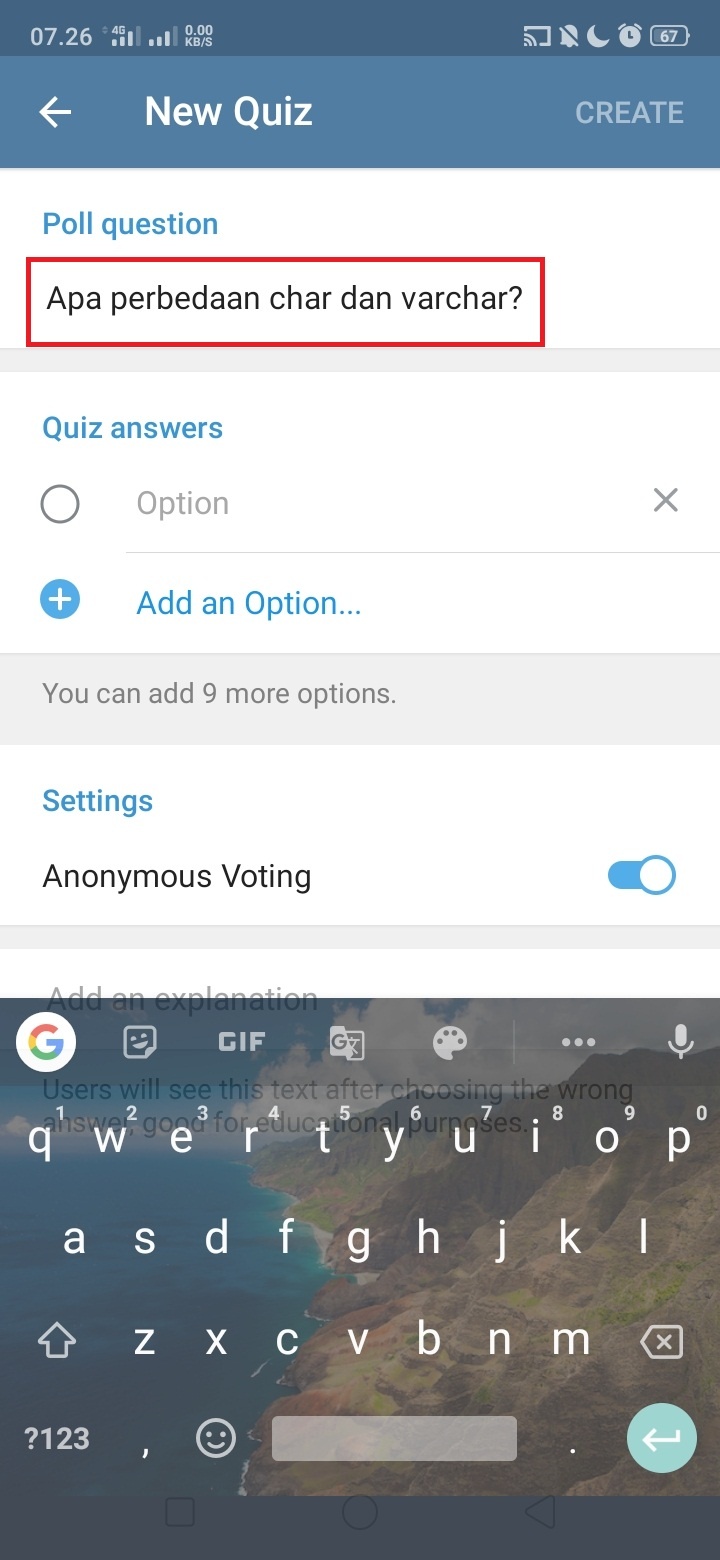Open GIF search on the keyboard
This screenshot has height=1560, width=720.
(241, 1043)
